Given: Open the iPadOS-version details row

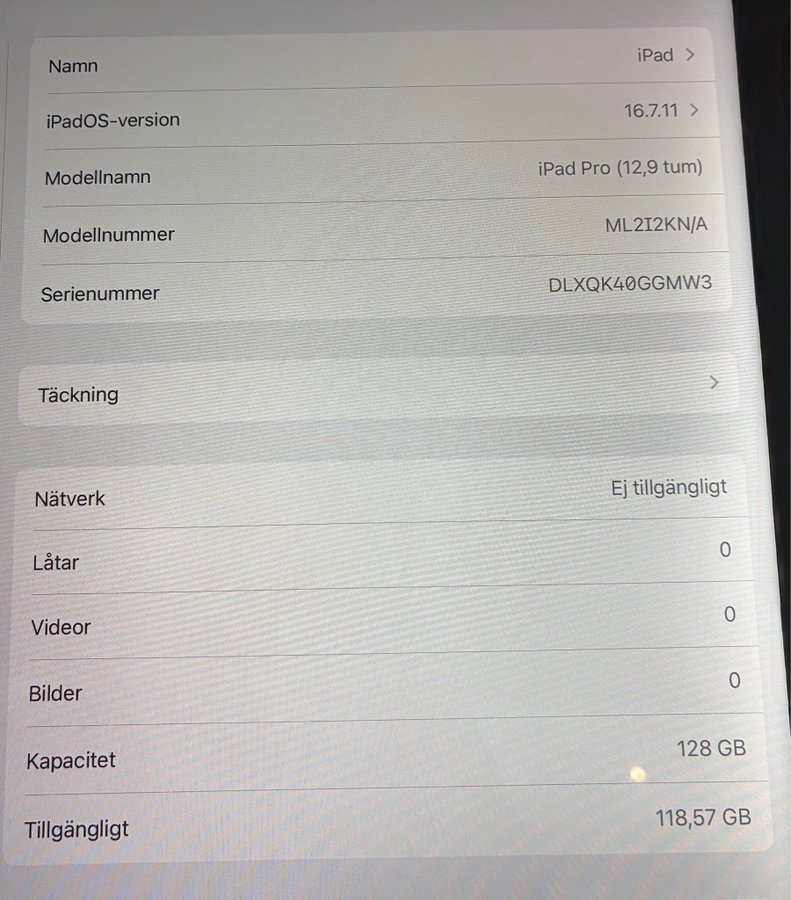Looking at the screenshot, I should [x=370, y=115].
